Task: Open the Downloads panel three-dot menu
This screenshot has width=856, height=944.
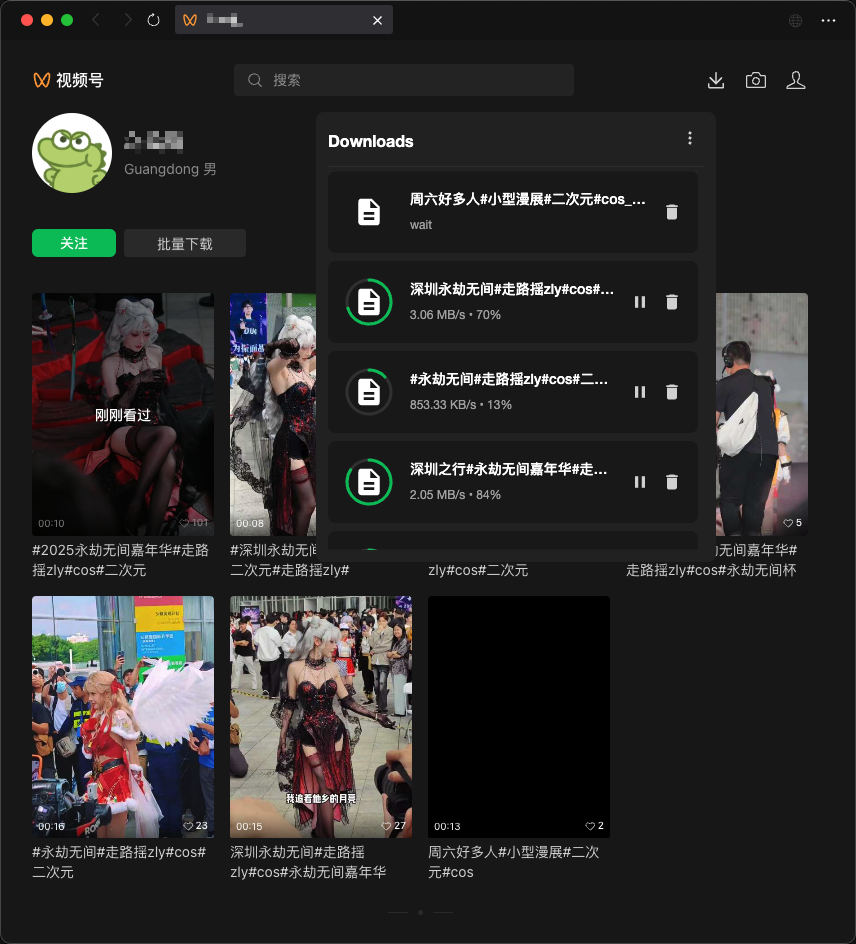Action: [x=690, y=139]
